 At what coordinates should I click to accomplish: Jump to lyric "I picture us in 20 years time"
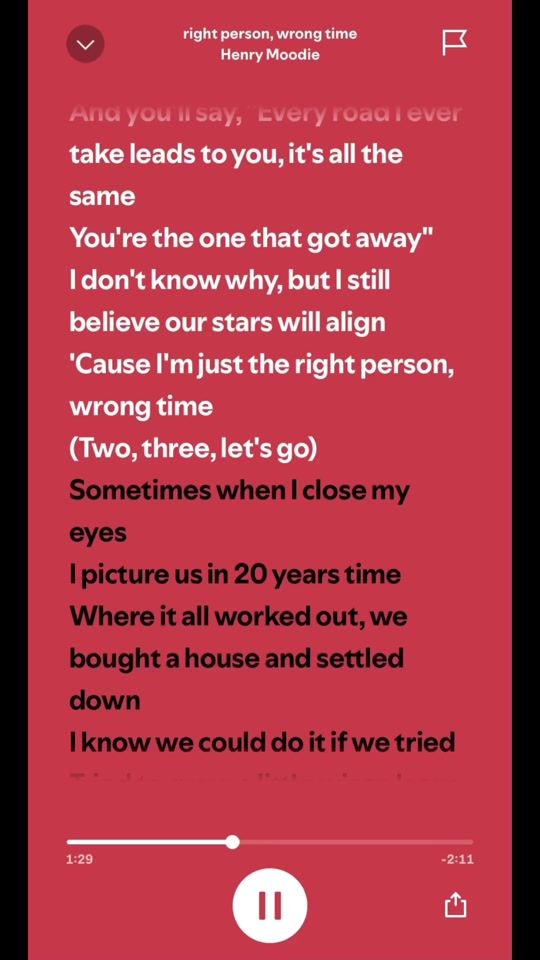tap(235, 574)
